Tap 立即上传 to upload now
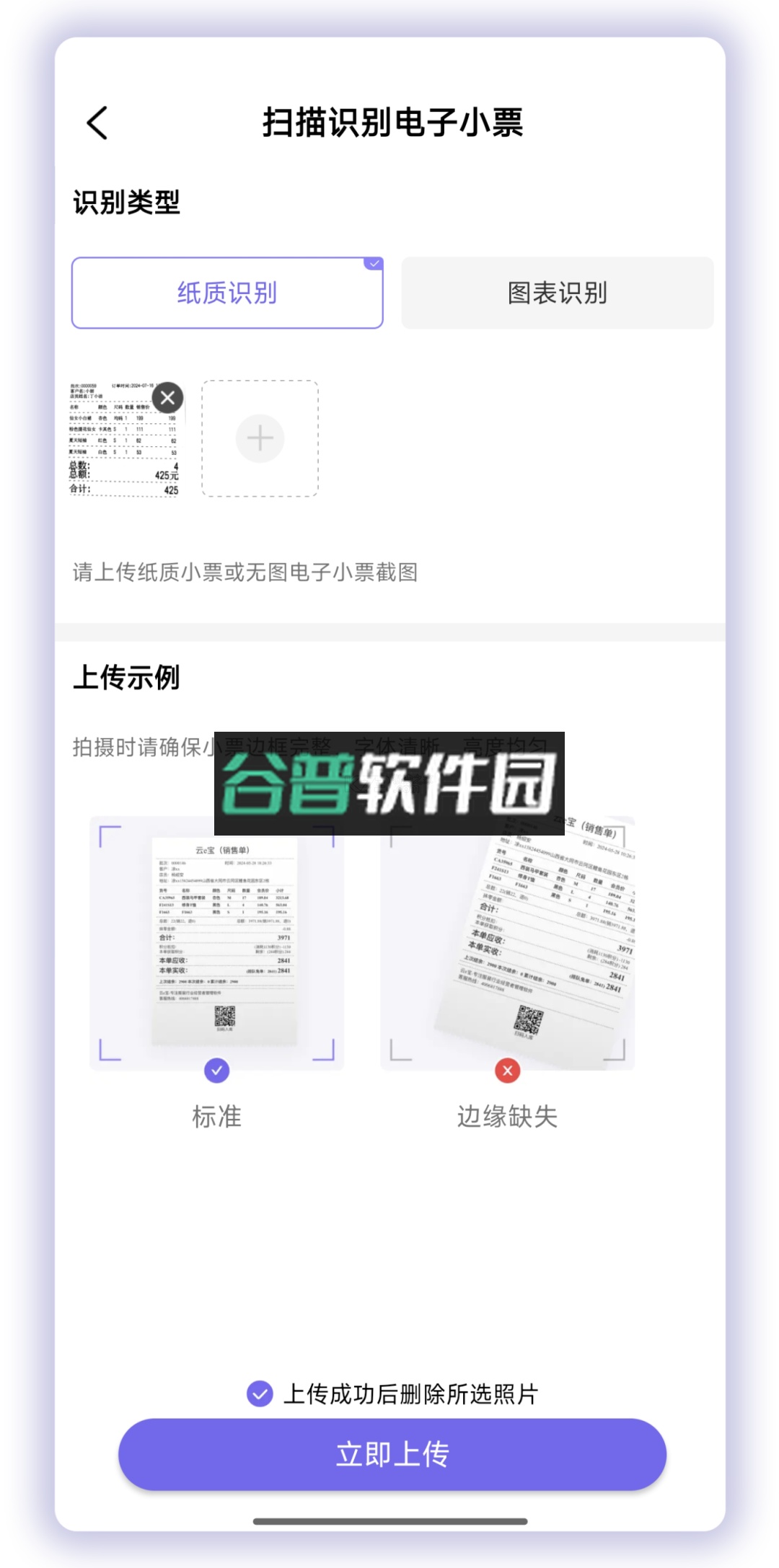The image size is (779, 1568). click(392, 1454)
